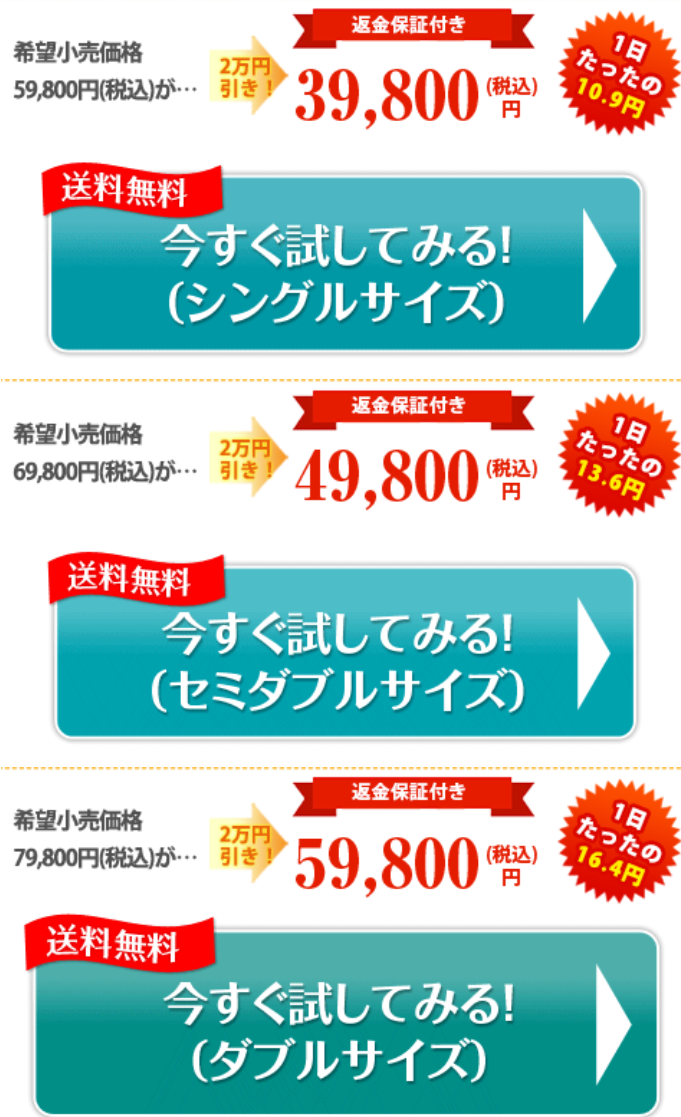The image size is (681, 1117).
Task: Tap 今すぐ試してみる for シングルサイズ
Action: [x=345, y=265]
